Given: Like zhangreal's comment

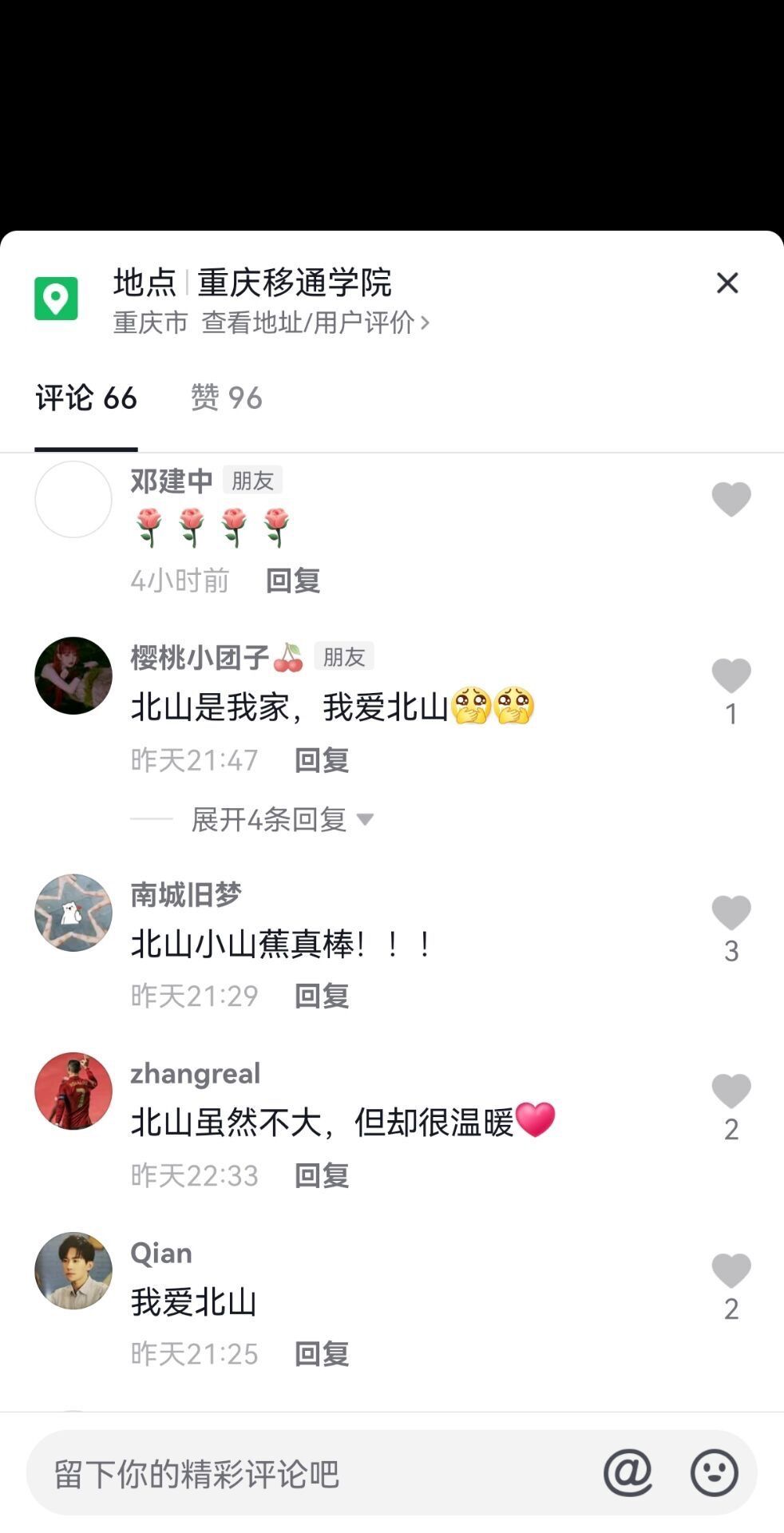Looking at the screenshot, I should [x=731, y=1091].
